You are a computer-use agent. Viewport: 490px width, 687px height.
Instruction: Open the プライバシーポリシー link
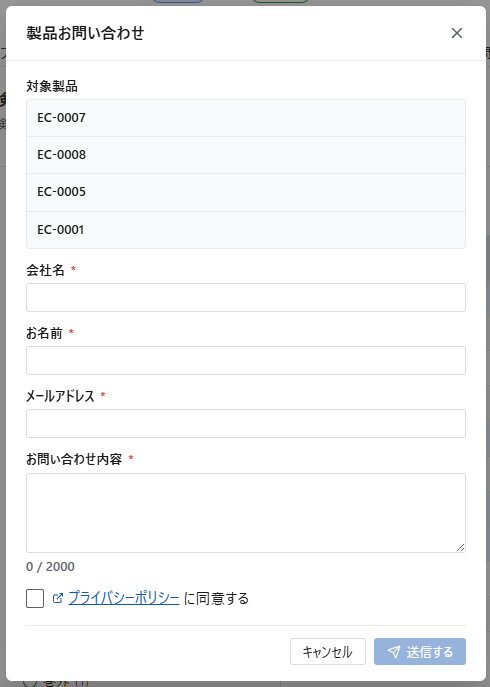(x=124, y=598)
